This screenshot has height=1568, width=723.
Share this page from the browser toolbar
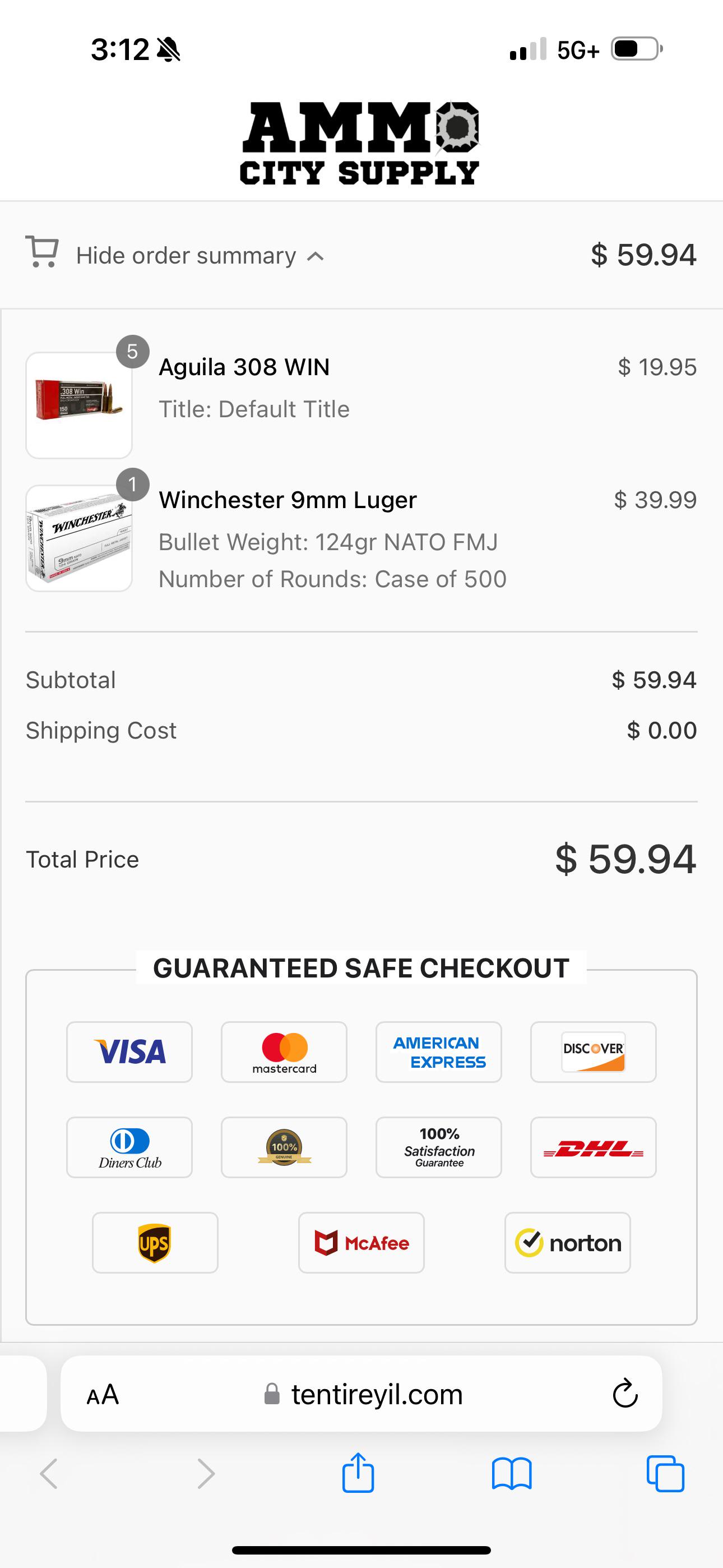coord(358,1474)
